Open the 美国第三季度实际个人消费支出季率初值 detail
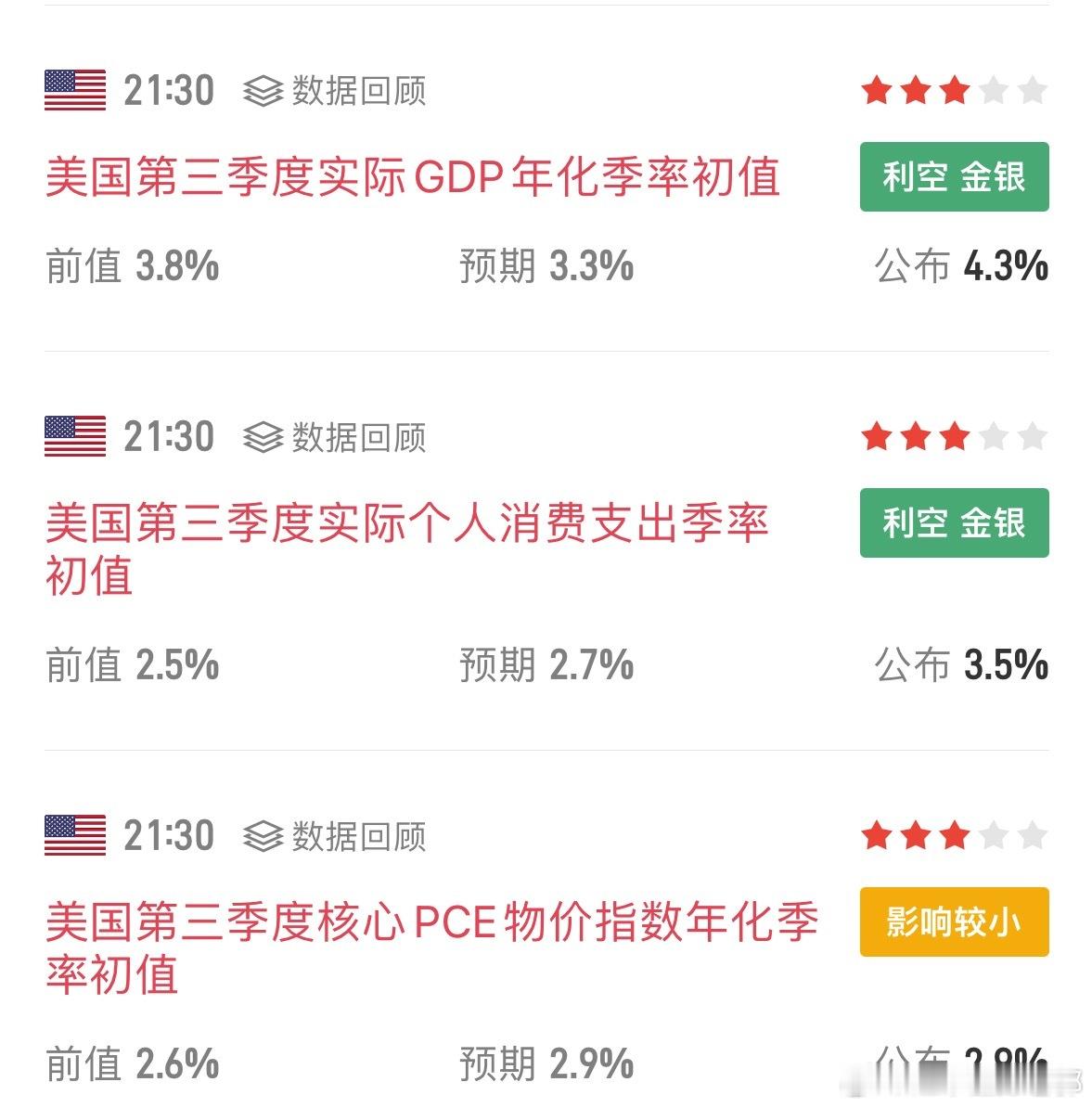 407,549
